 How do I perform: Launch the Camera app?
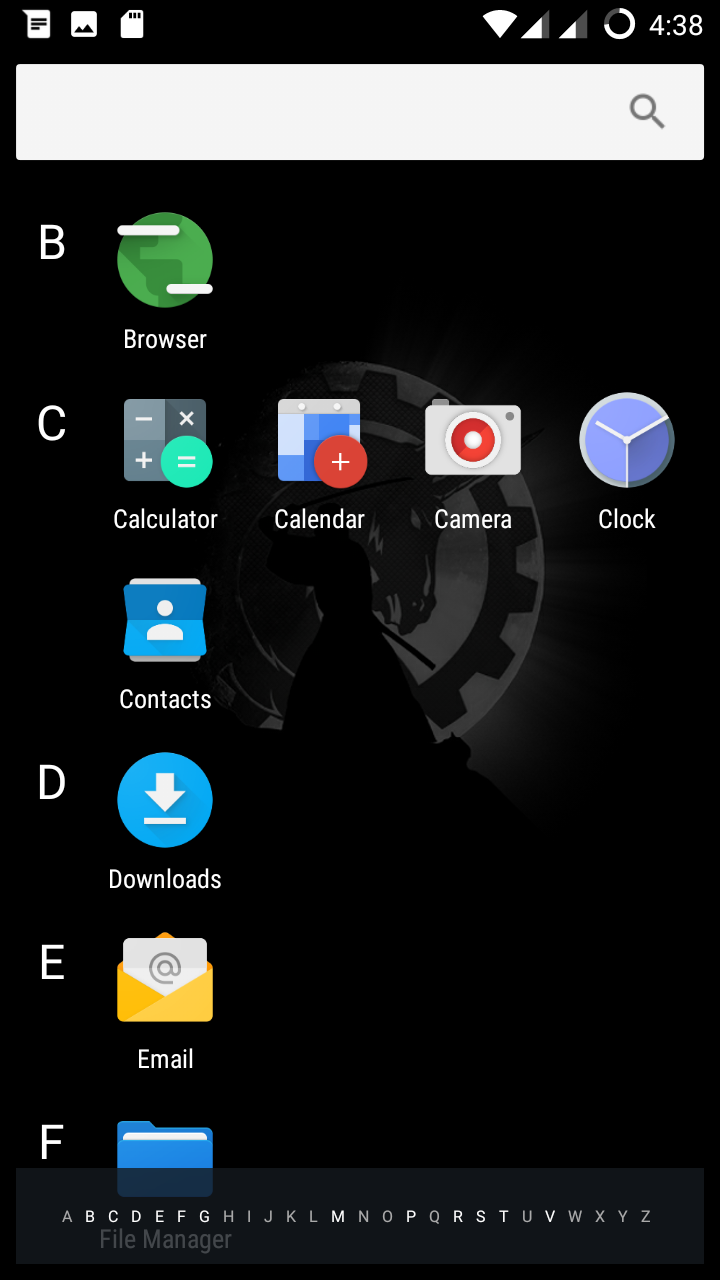pyautogui.click(x=472, y=440)
